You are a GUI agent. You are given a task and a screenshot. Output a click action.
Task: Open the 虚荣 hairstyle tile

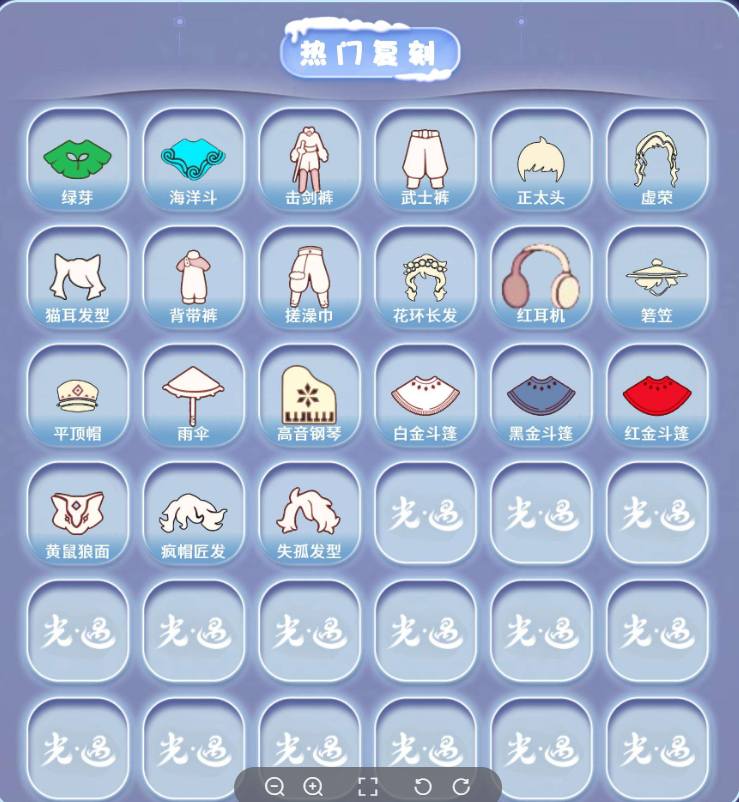(657, 160)
